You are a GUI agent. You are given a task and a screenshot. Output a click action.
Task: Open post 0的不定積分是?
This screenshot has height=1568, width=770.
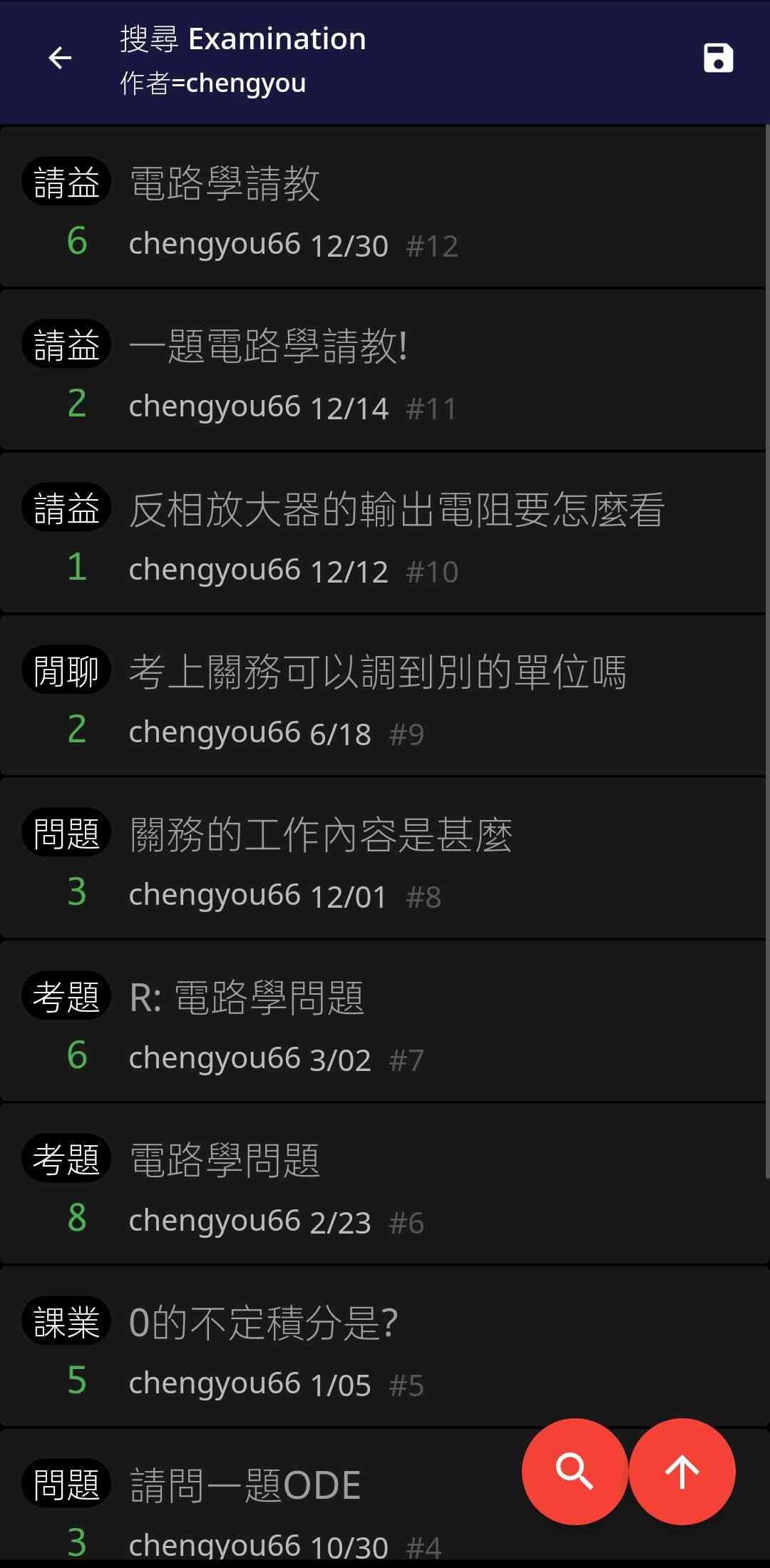pyautogui.click(x=383, y=1346)
